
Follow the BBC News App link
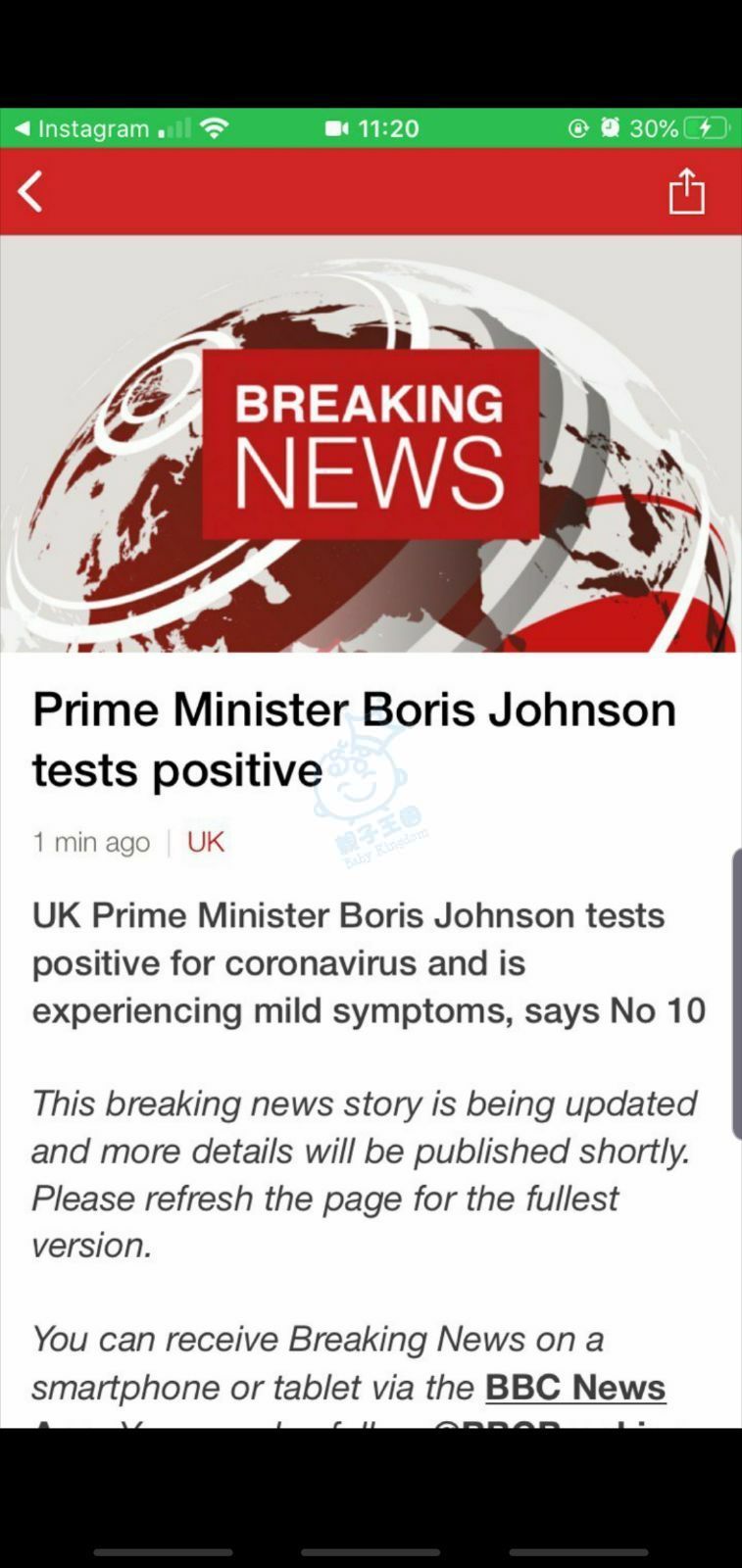575,1387
